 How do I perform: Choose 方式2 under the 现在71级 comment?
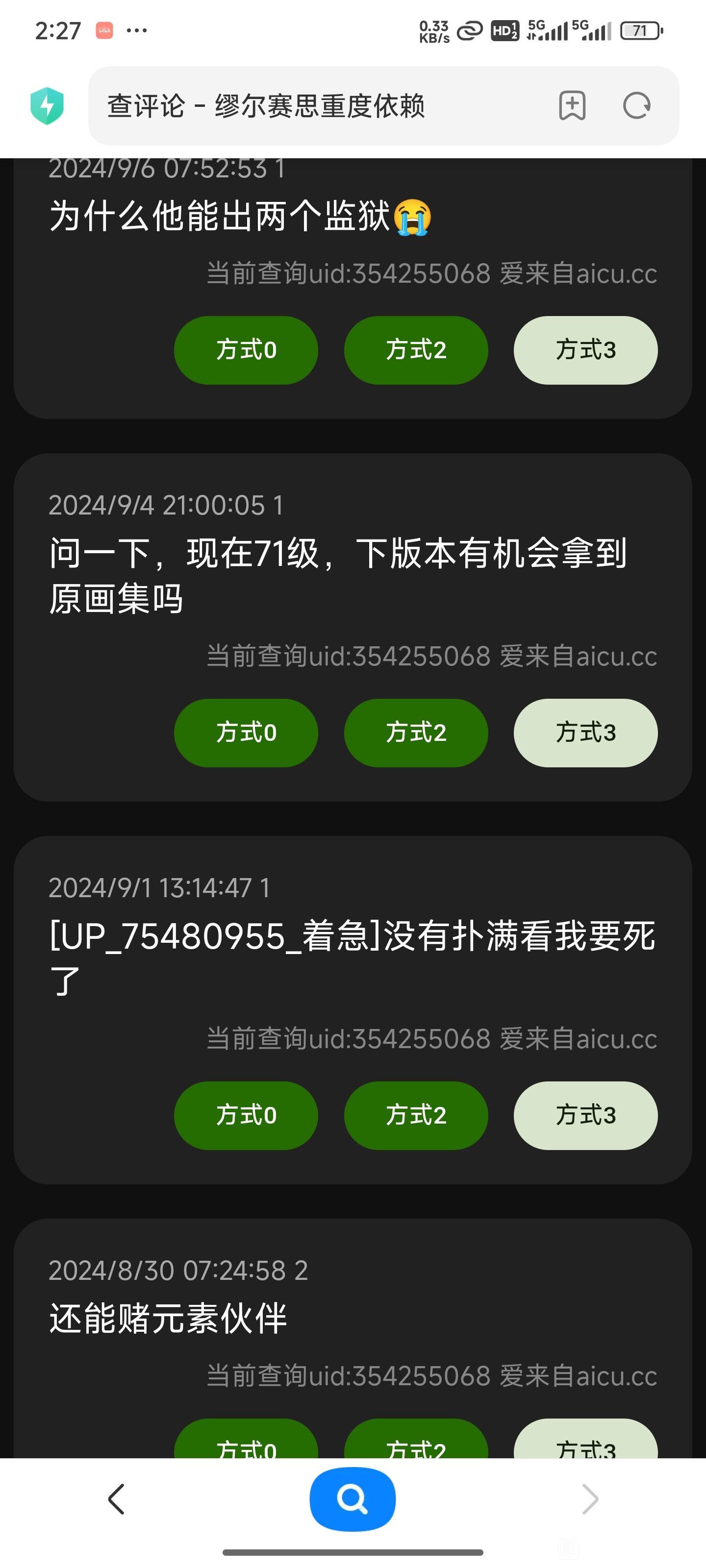[x=416, y=732]
